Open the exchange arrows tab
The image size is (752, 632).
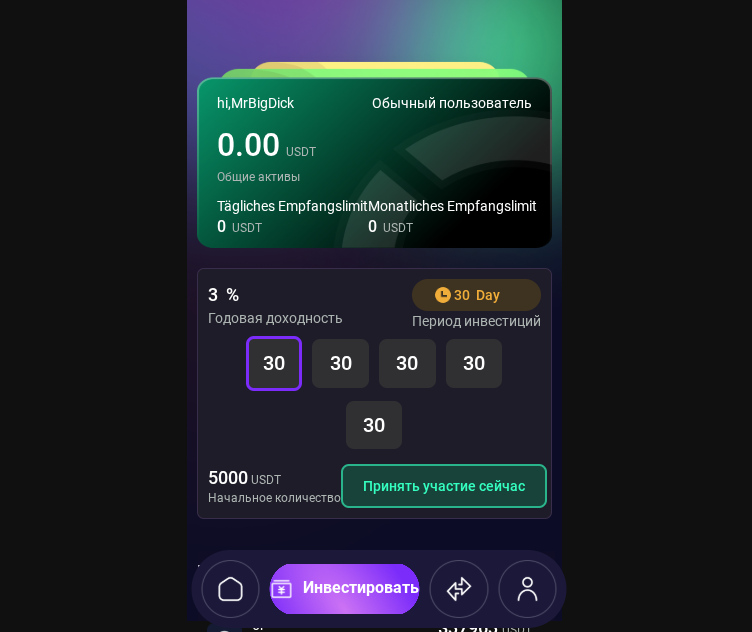[x=459, y=589]
